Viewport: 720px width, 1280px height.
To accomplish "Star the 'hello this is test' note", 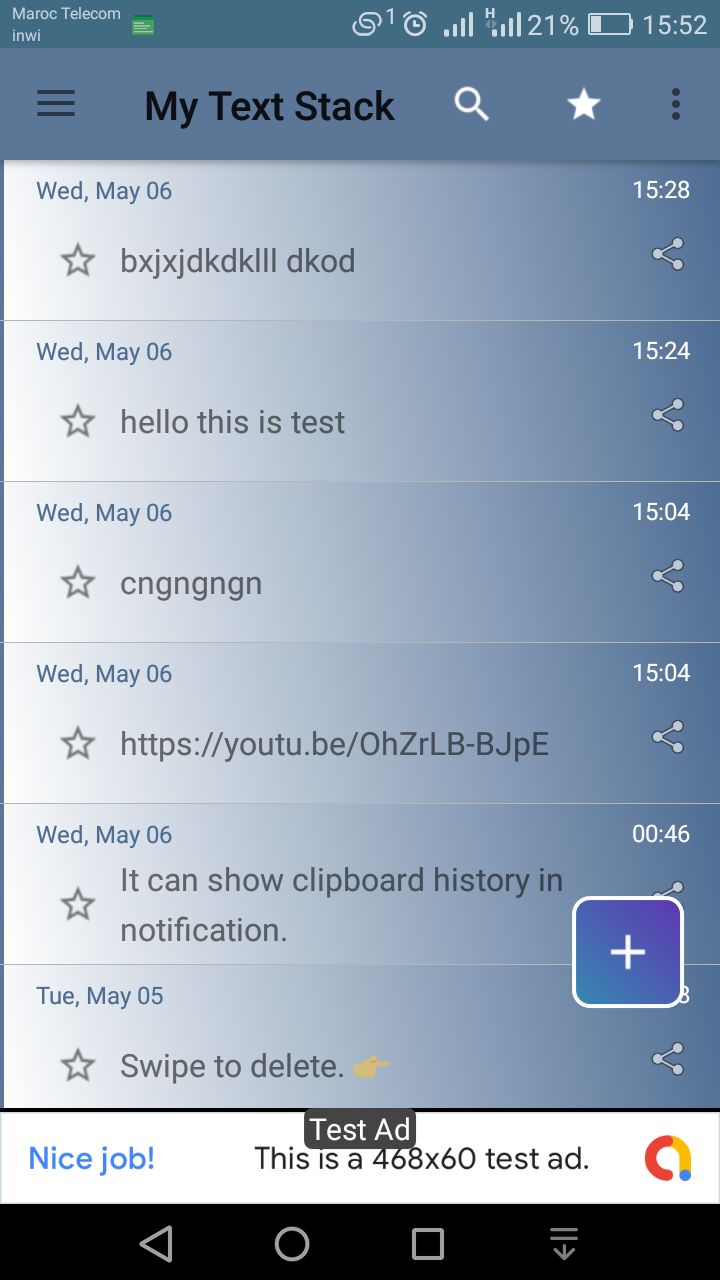I will coord(78,422).
